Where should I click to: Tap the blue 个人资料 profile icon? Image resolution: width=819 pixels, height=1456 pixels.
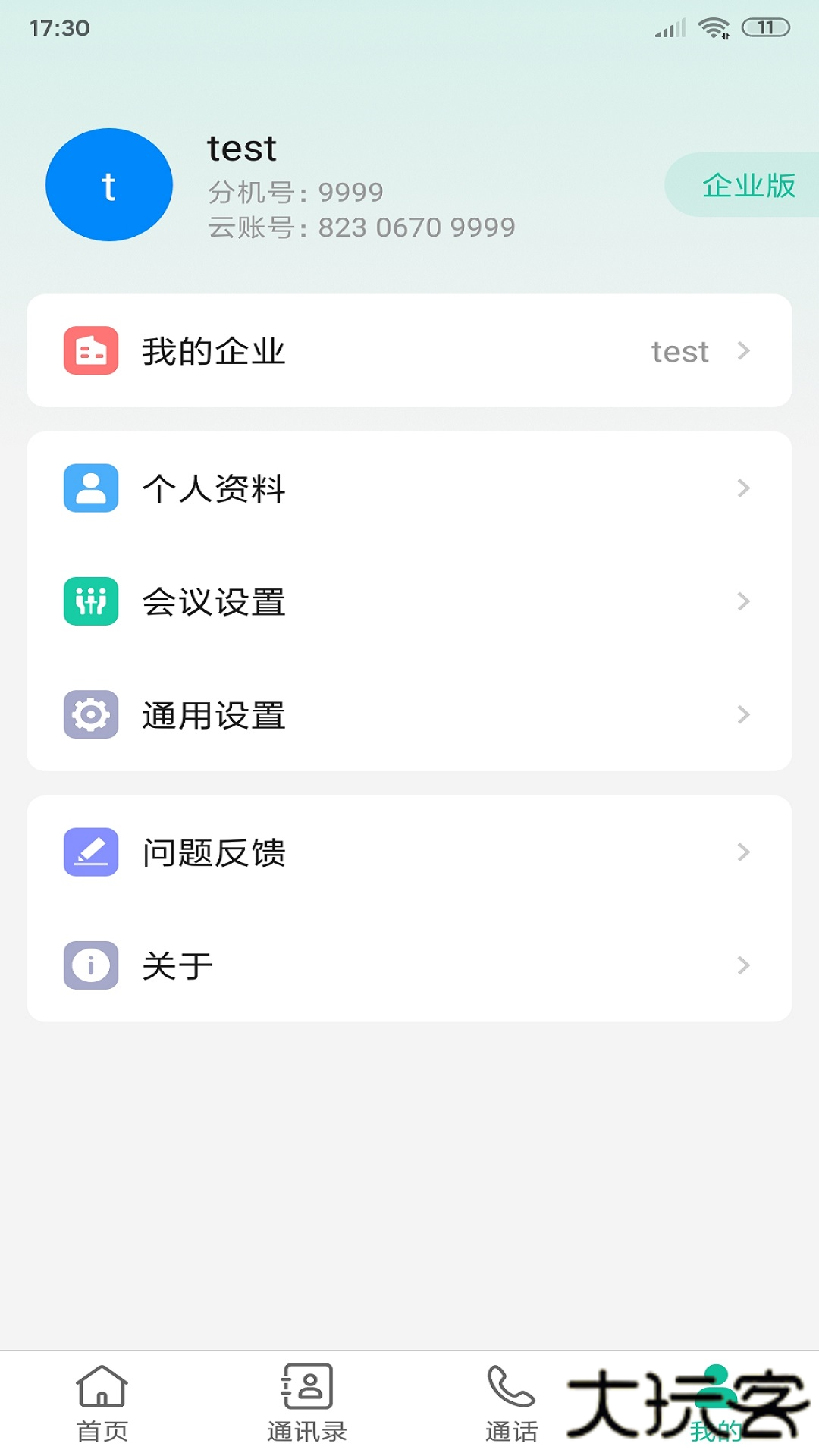90,488
